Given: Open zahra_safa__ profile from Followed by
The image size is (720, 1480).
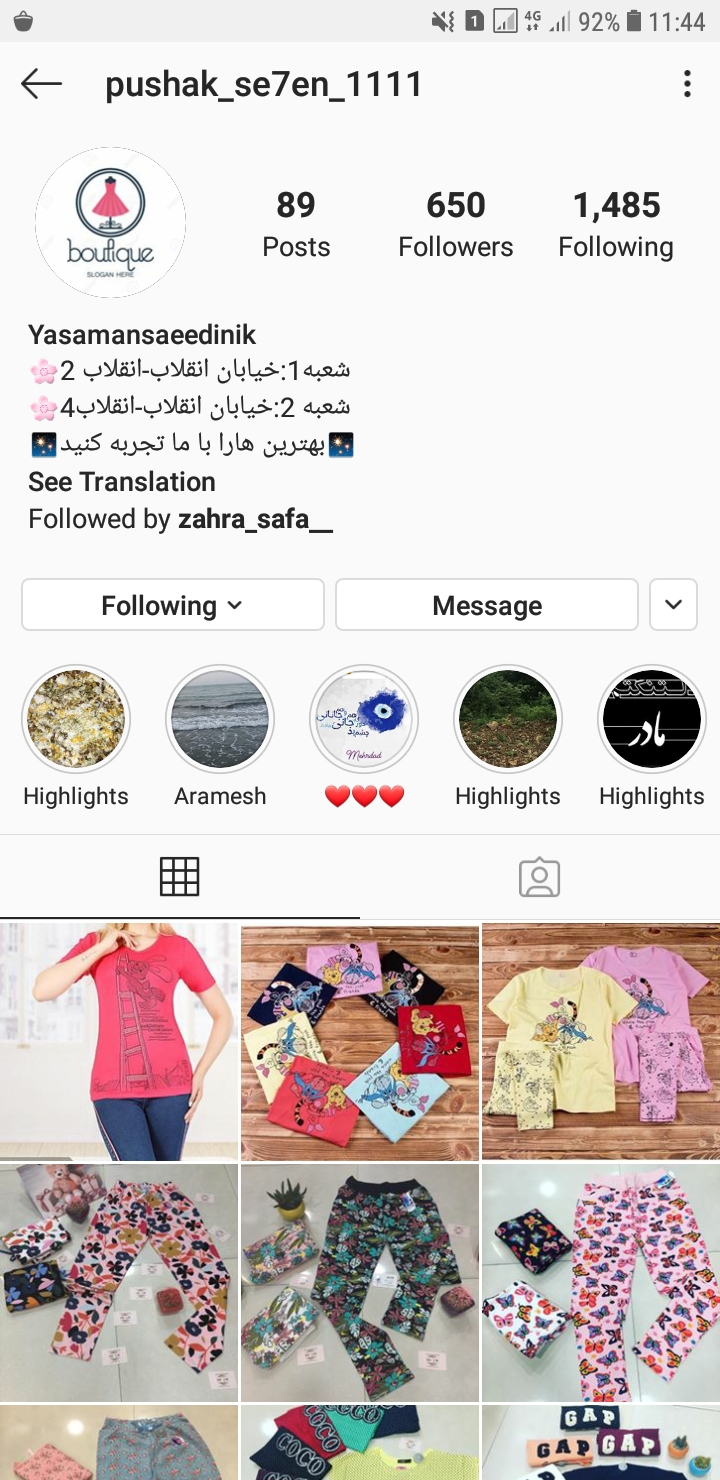Looking at the screenshot, I should pyautogui.click(x=255, y=519).
